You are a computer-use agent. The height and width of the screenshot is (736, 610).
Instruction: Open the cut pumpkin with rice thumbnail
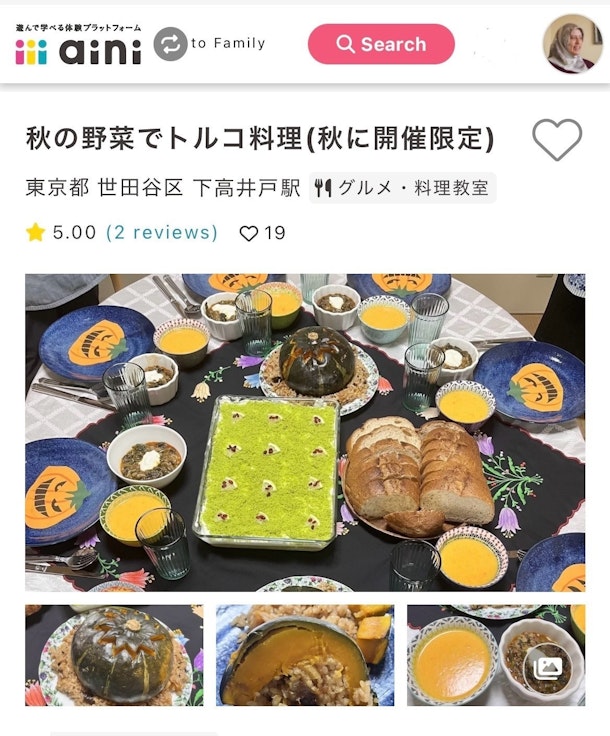pos(304,654)
